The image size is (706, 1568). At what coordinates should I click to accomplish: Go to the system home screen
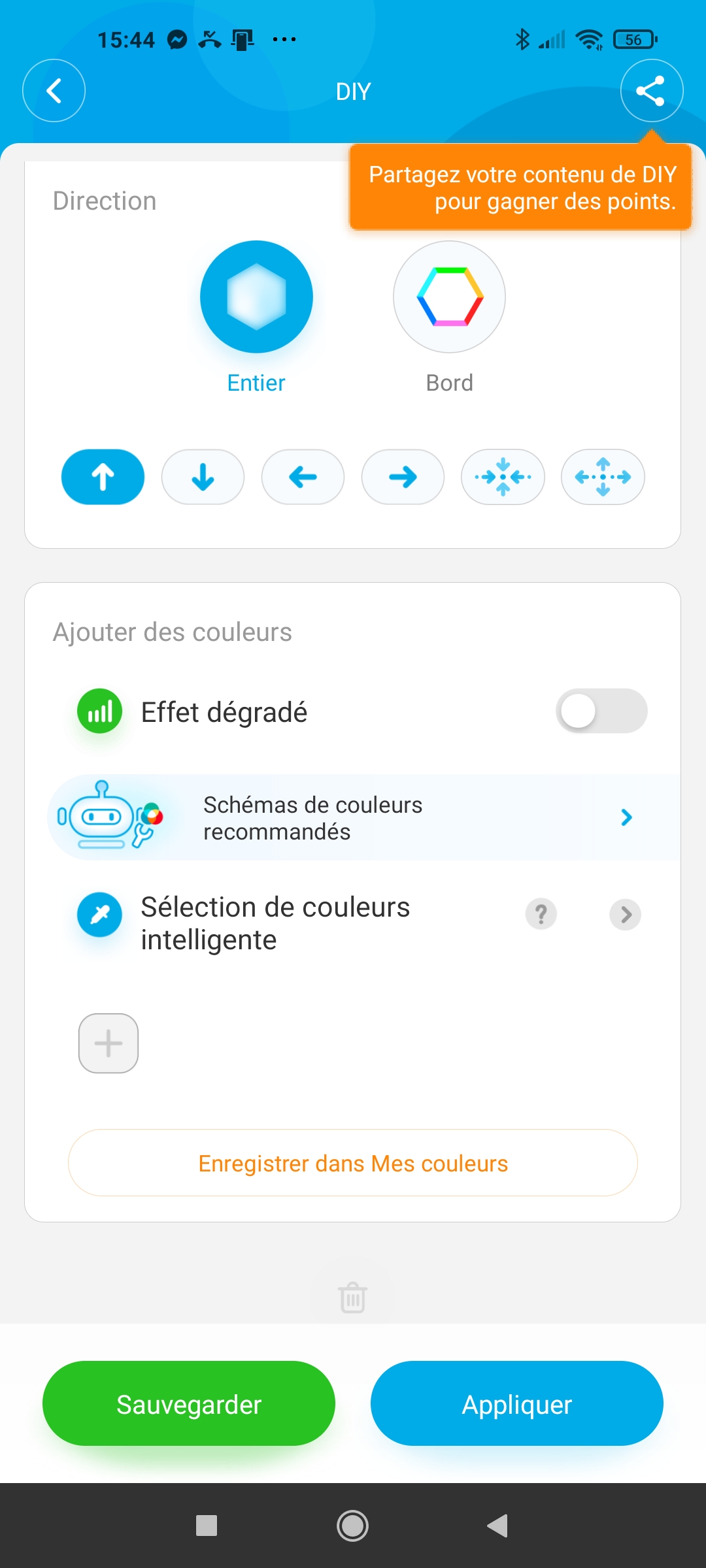click(352, 1526)
